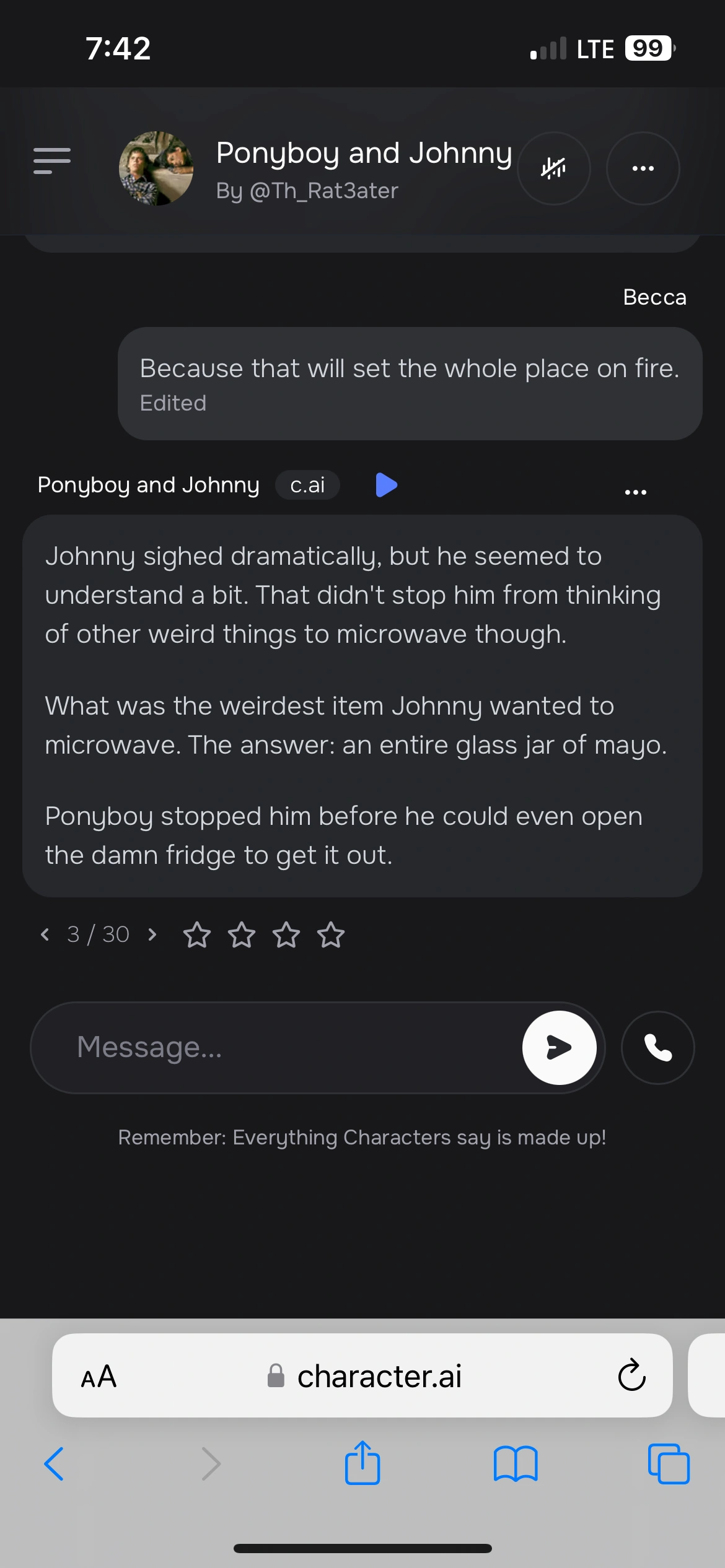Open the chat options menu in header
Viewport: 725px width, 1568px height.
point(643,168)
